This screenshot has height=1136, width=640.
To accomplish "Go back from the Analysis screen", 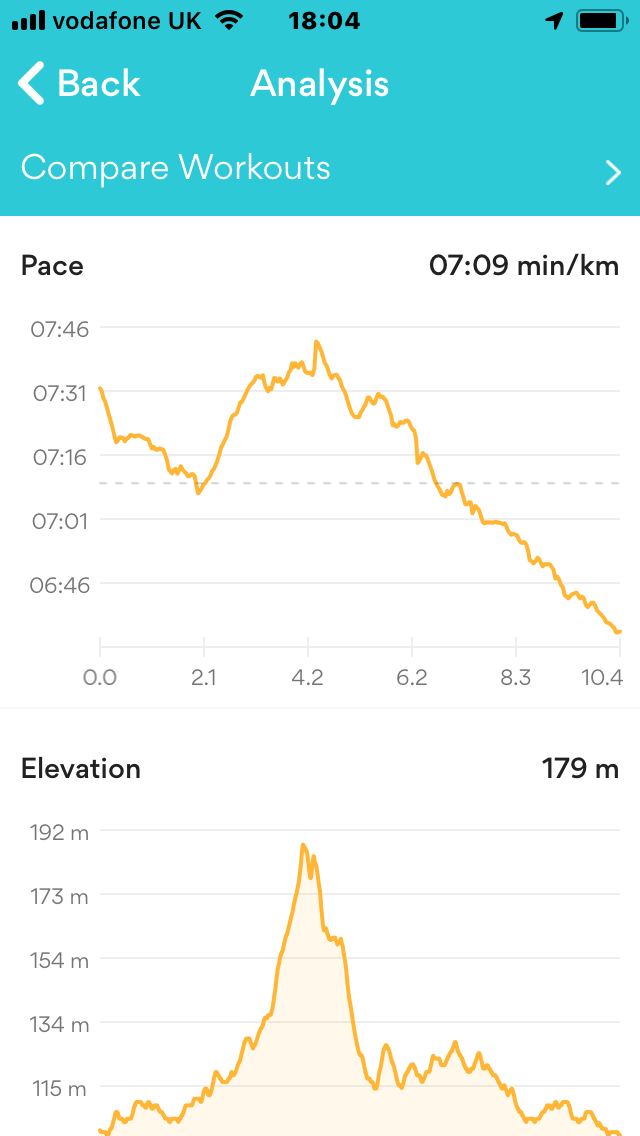I will click(80, 84).
